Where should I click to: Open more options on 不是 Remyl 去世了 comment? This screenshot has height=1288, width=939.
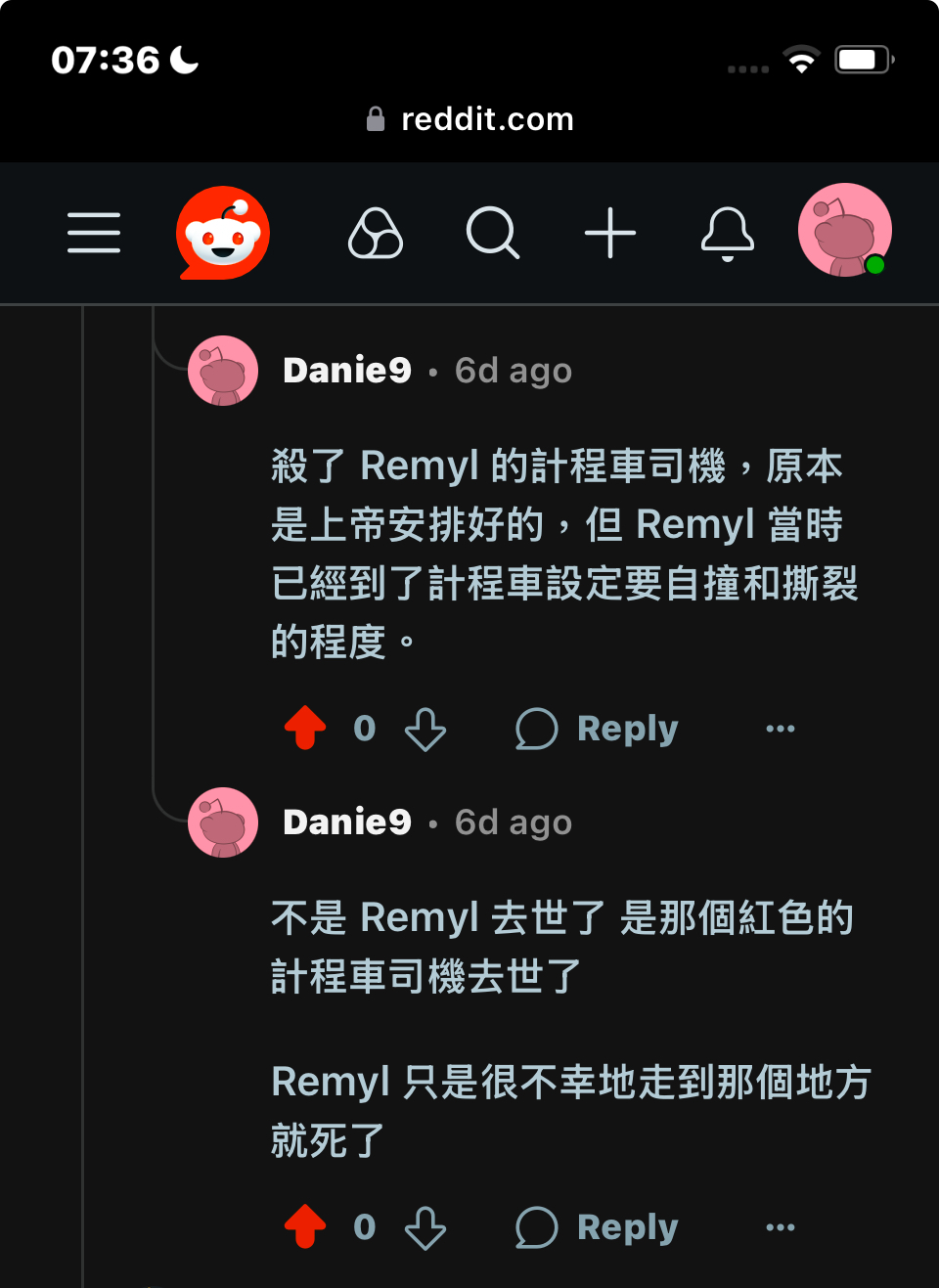(x=780, y=1227)
